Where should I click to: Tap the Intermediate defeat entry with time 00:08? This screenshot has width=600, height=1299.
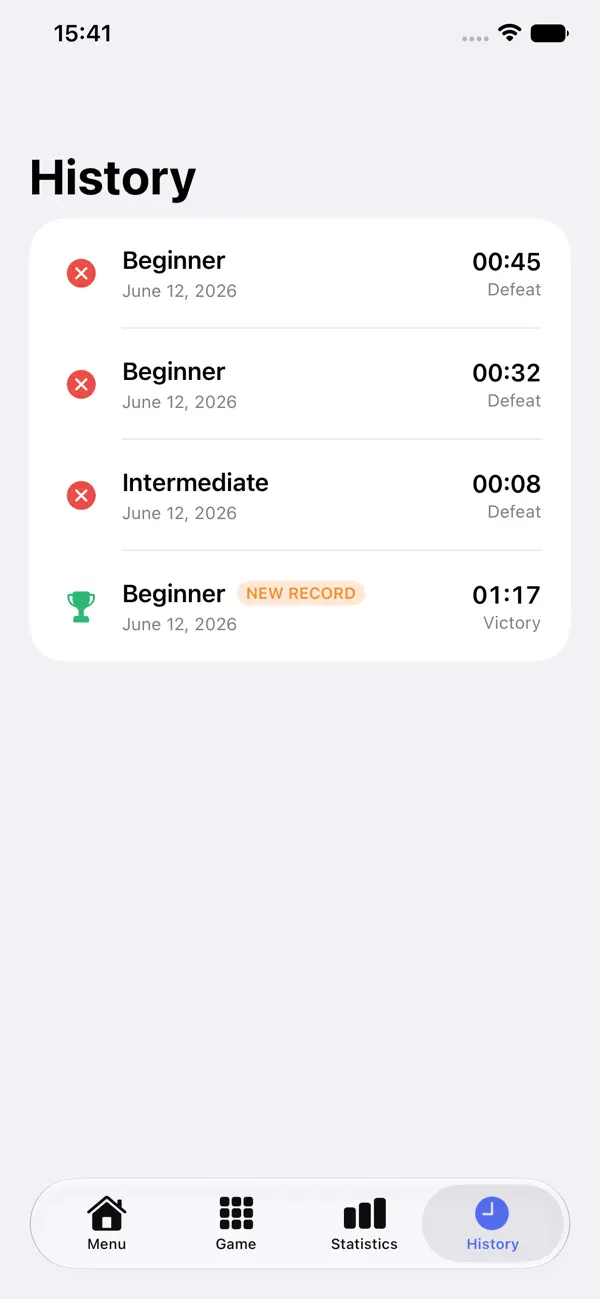pyautogui.click(x=300, y=495)
